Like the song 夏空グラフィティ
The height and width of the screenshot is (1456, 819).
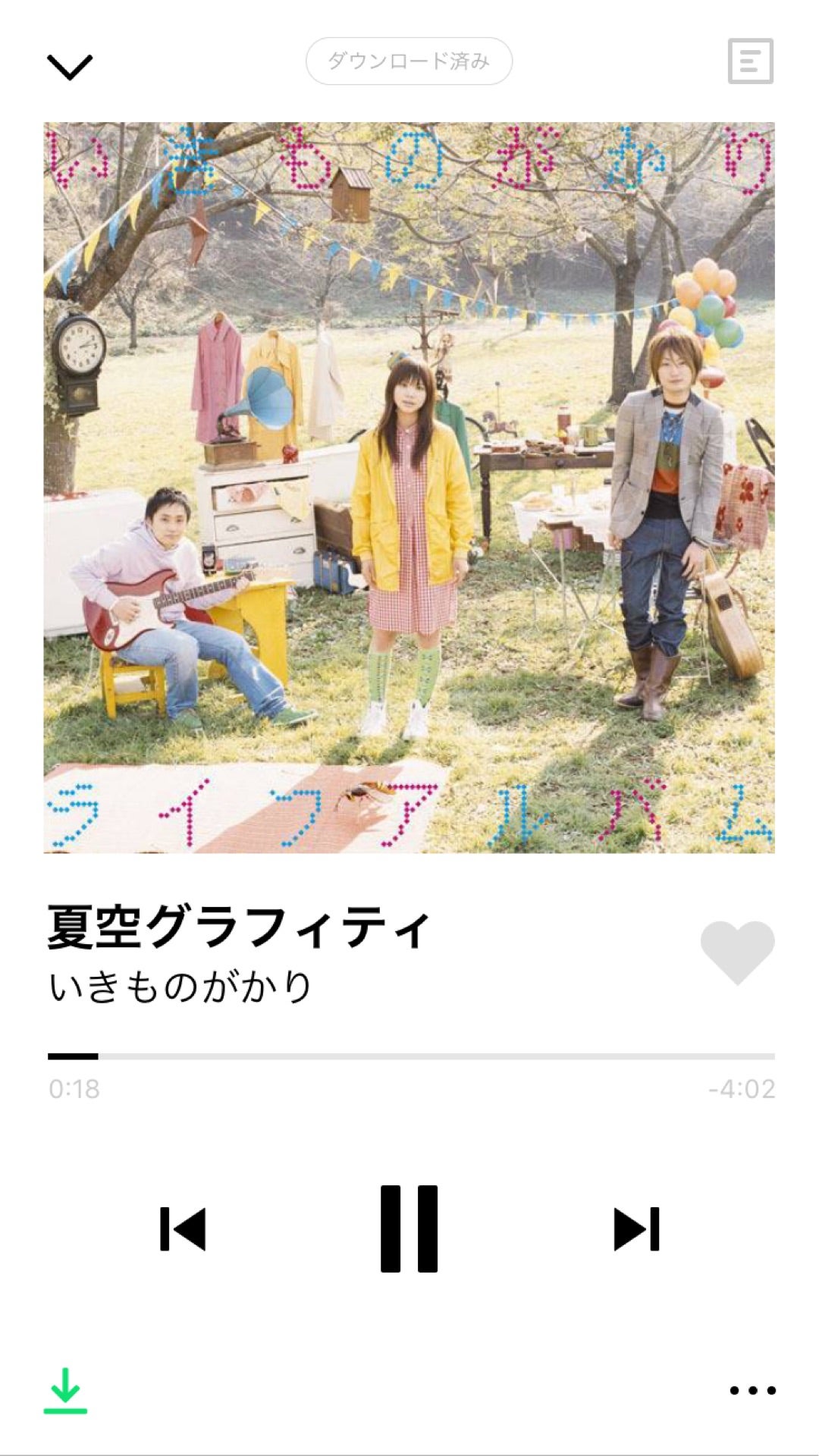737,952
